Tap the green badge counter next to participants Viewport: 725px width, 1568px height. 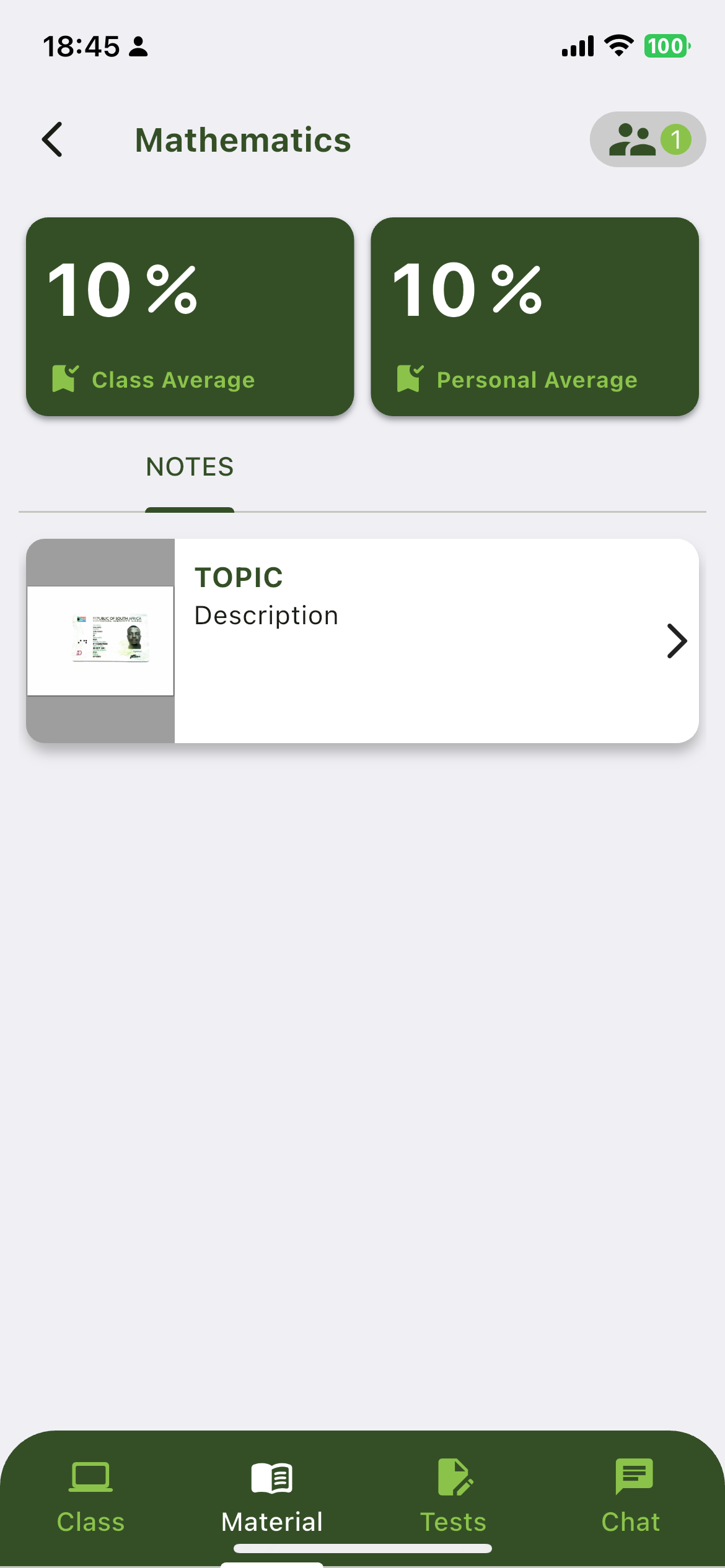pos(675,139)
